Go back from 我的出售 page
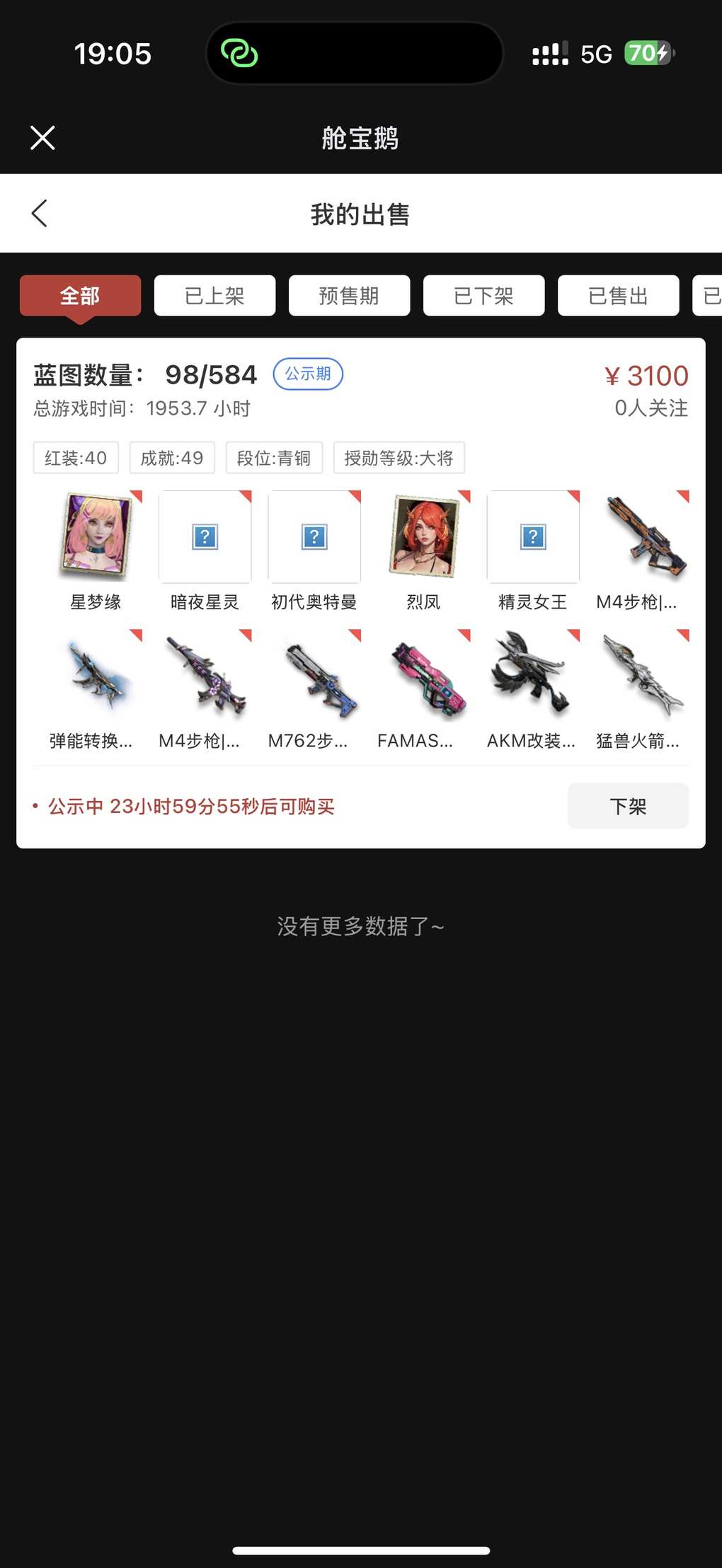The image size is (722, 1568). [40, 213]
